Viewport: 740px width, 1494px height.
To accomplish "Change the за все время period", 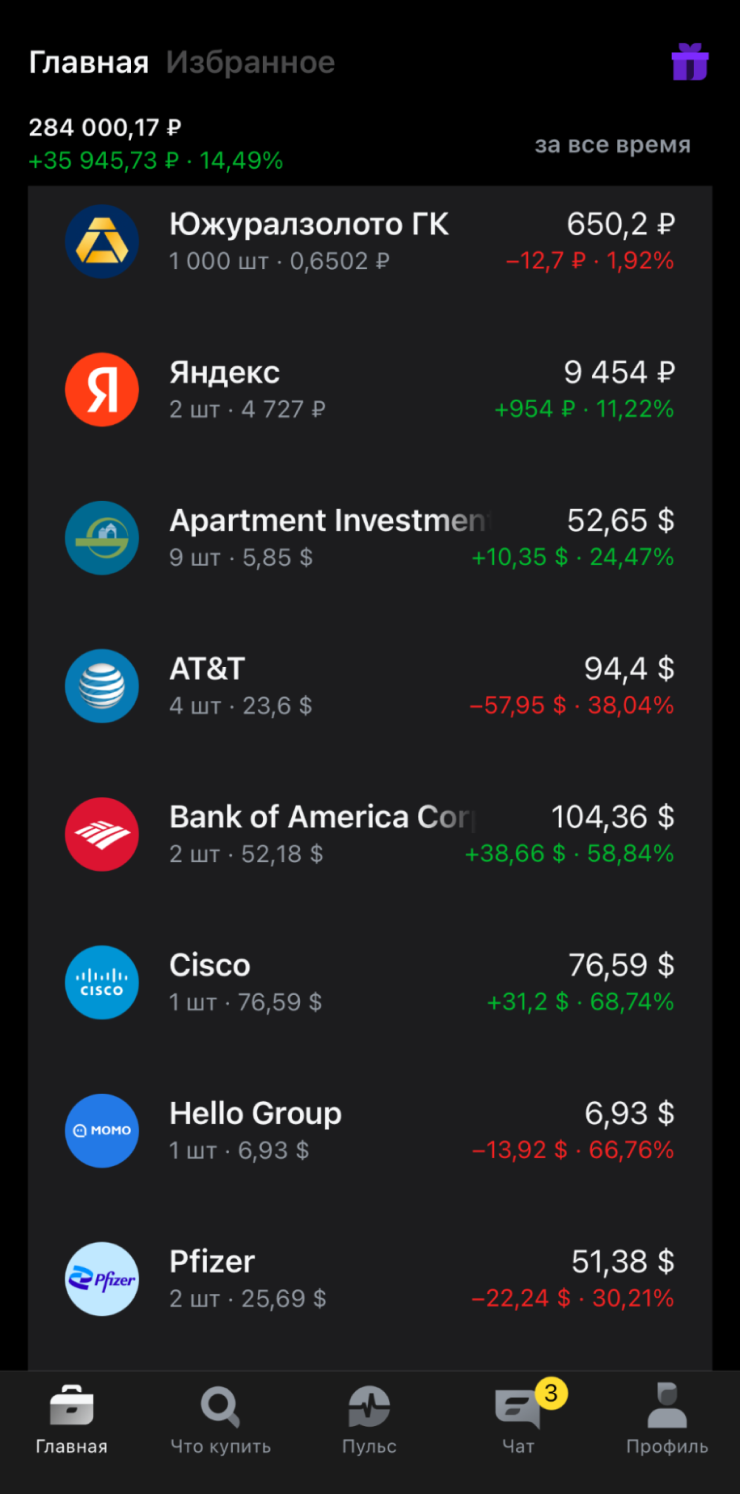I will [x=612, y=145].
